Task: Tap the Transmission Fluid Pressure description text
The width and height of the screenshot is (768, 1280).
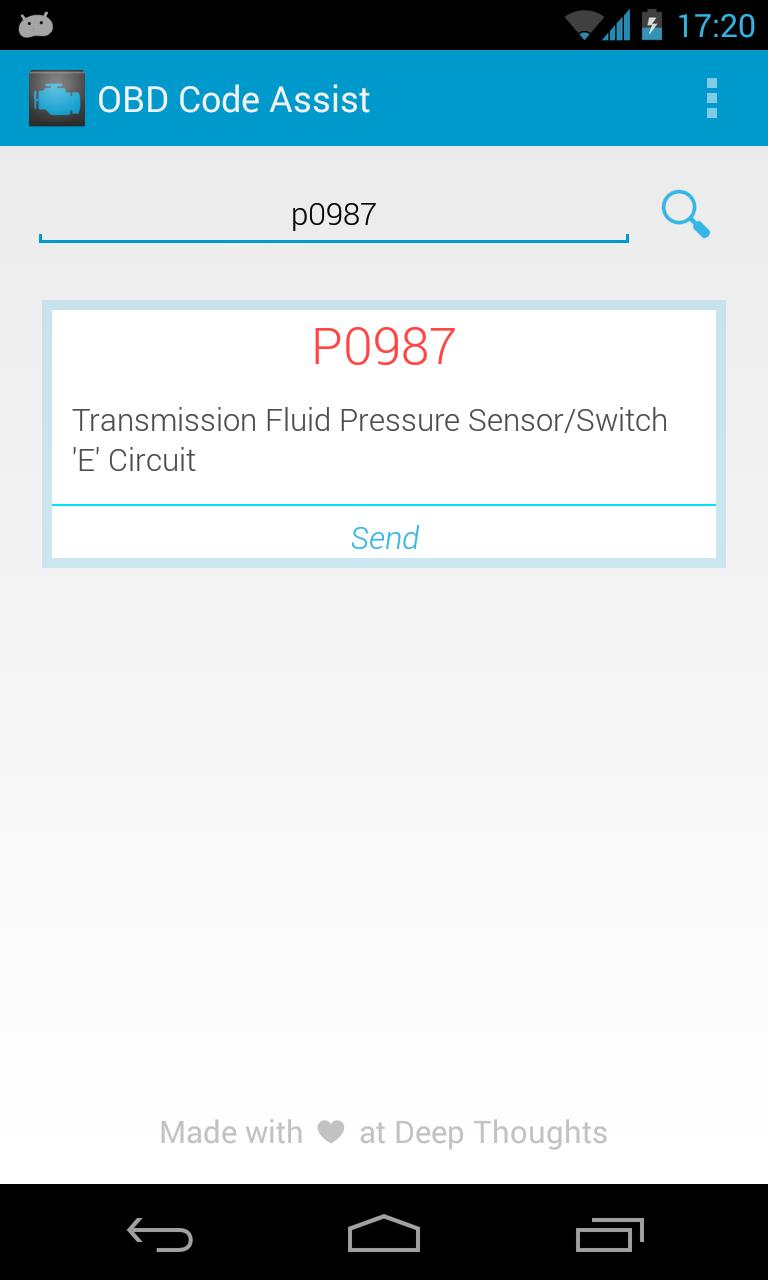Action: point(370,440)
